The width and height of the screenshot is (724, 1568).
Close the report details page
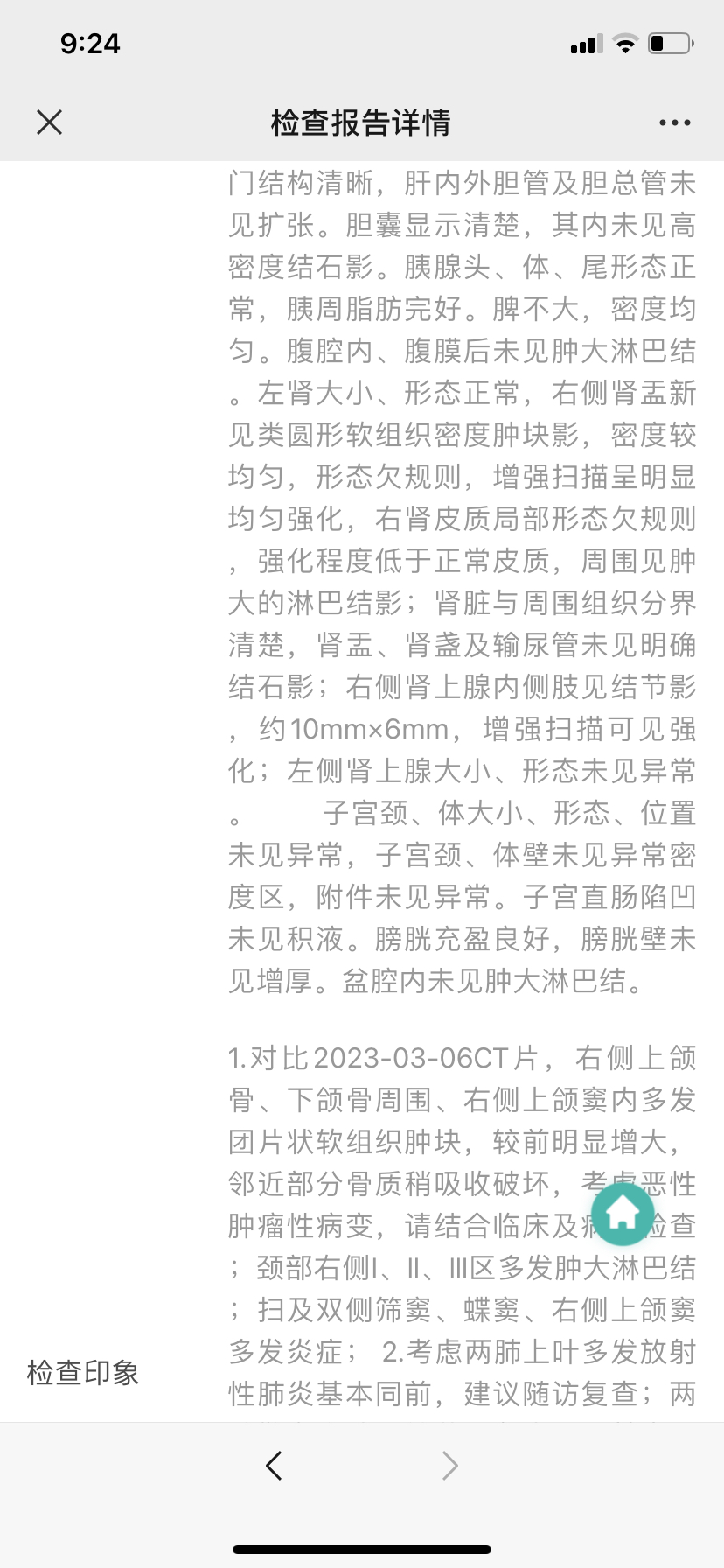(50, 122)
